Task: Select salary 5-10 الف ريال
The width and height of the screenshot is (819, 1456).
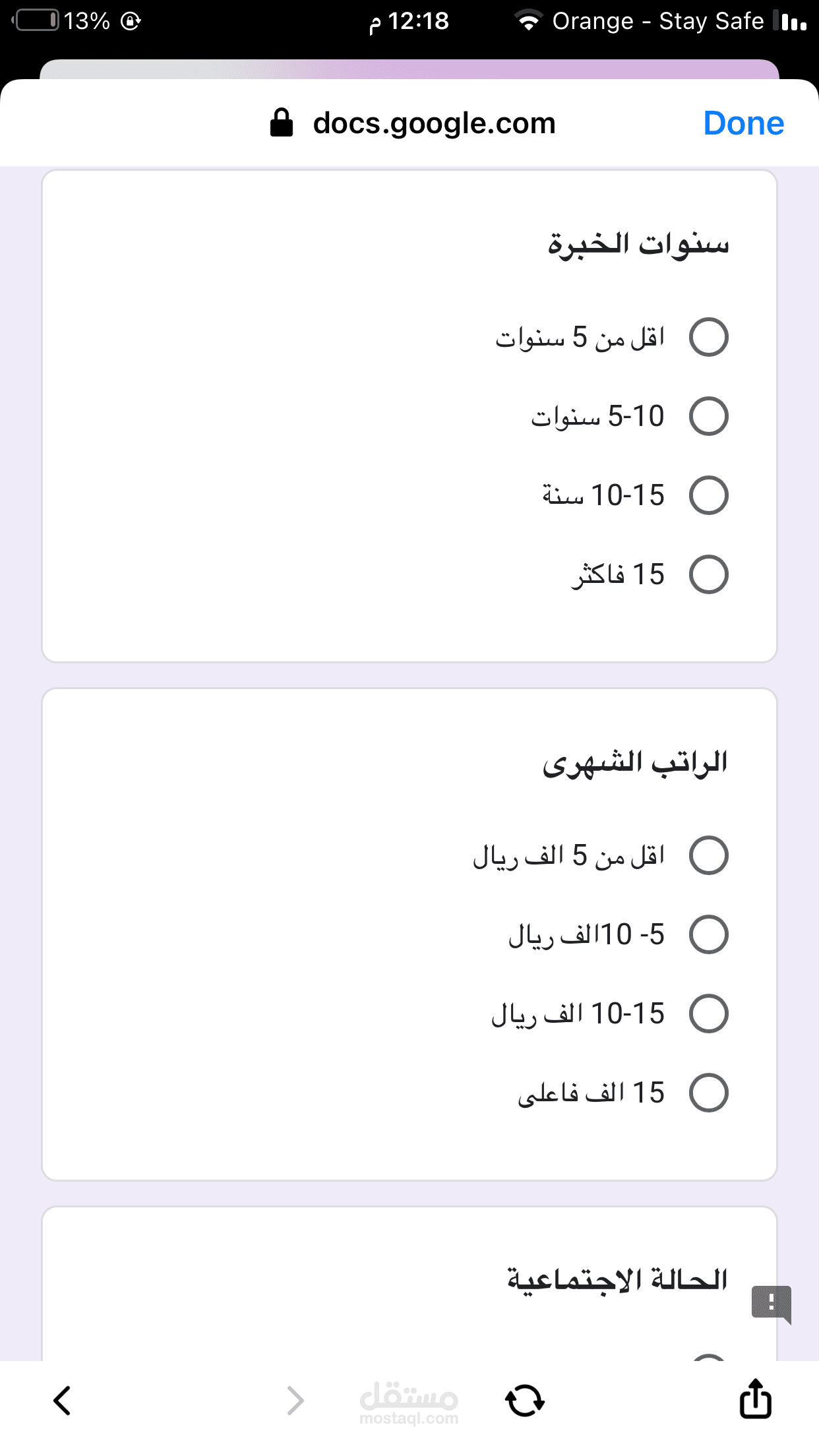Action: [x=708, y=934]
